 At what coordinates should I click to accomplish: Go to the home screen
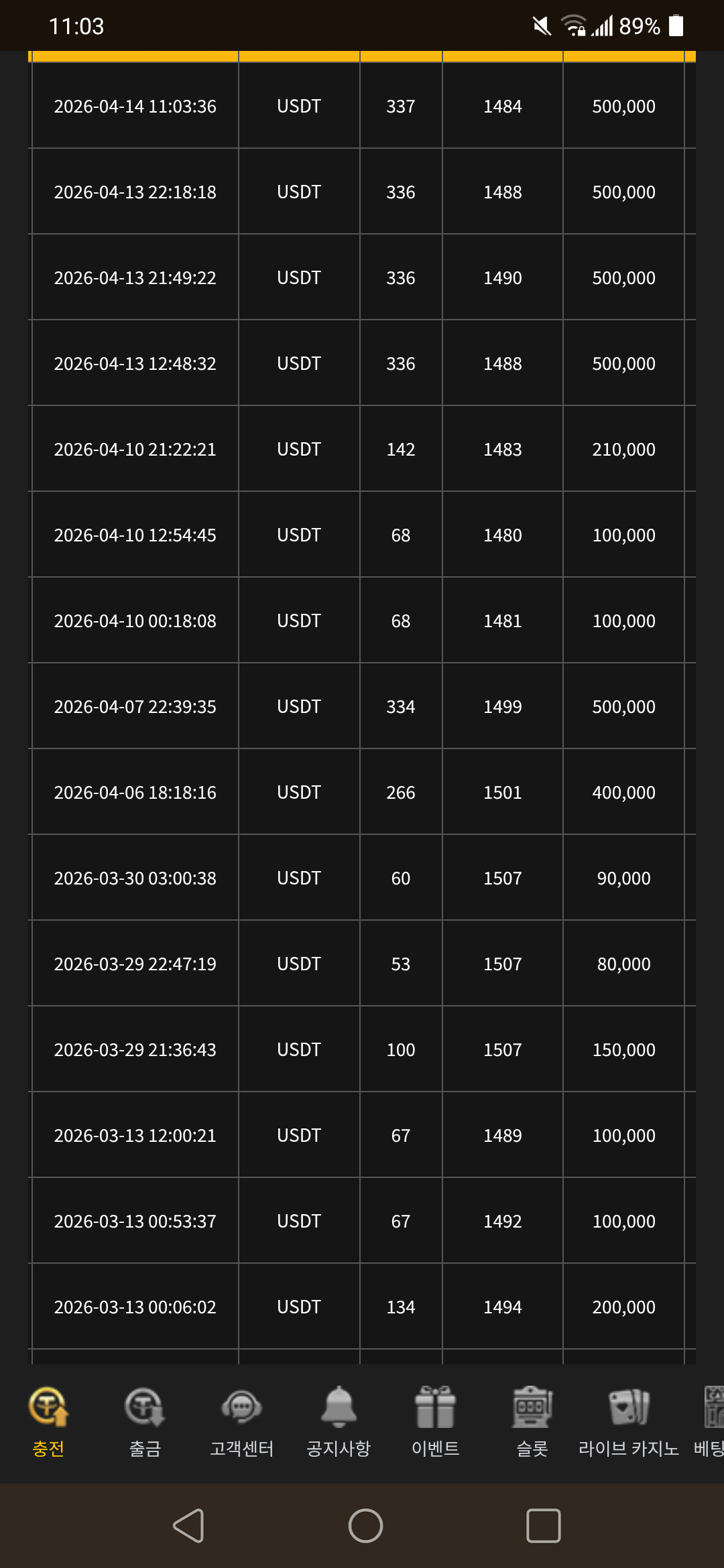[x=365, y=1526]
